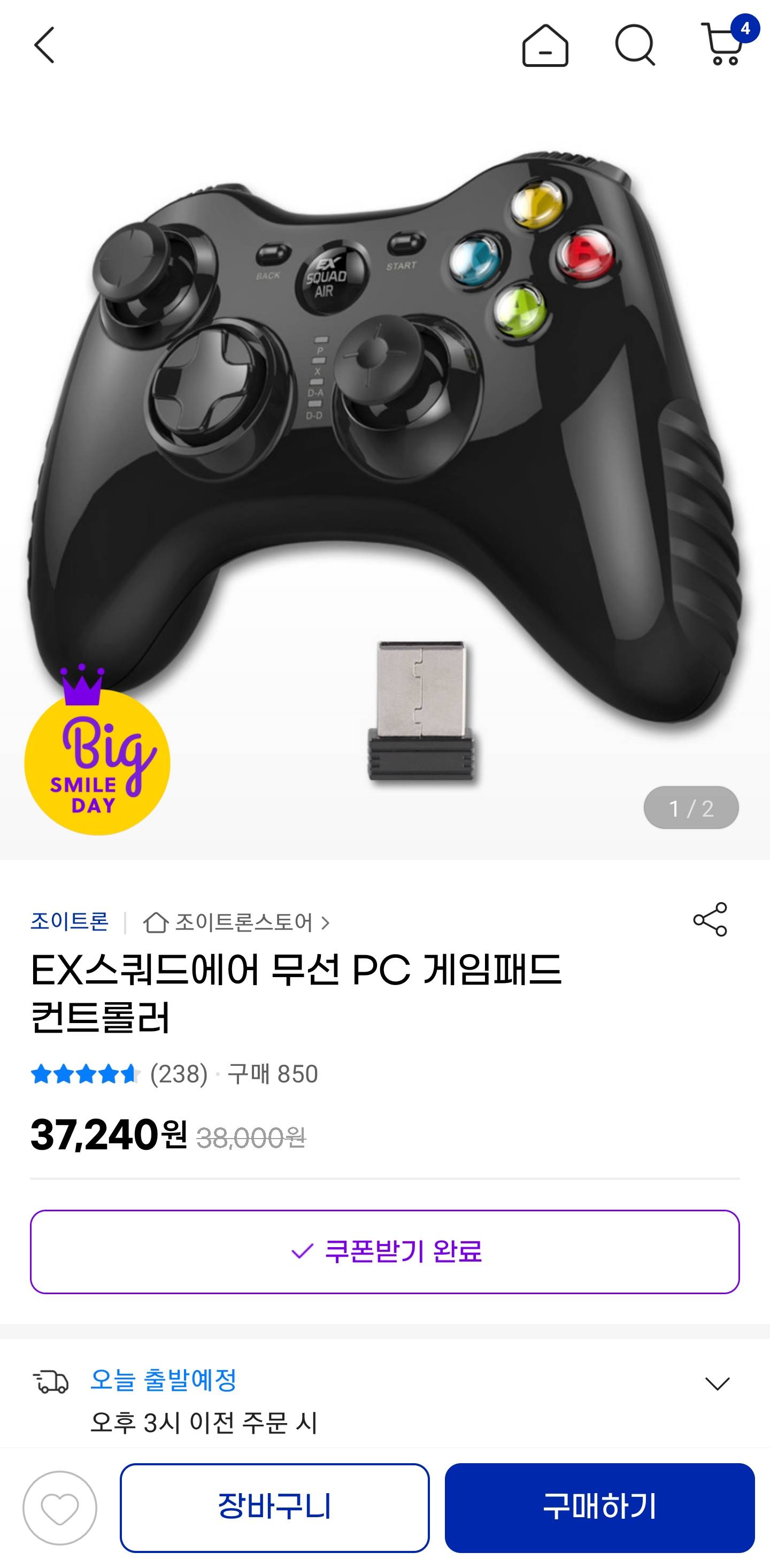Add product to wishlist with heart
770x1568 pixels.
pos(60,1508)
